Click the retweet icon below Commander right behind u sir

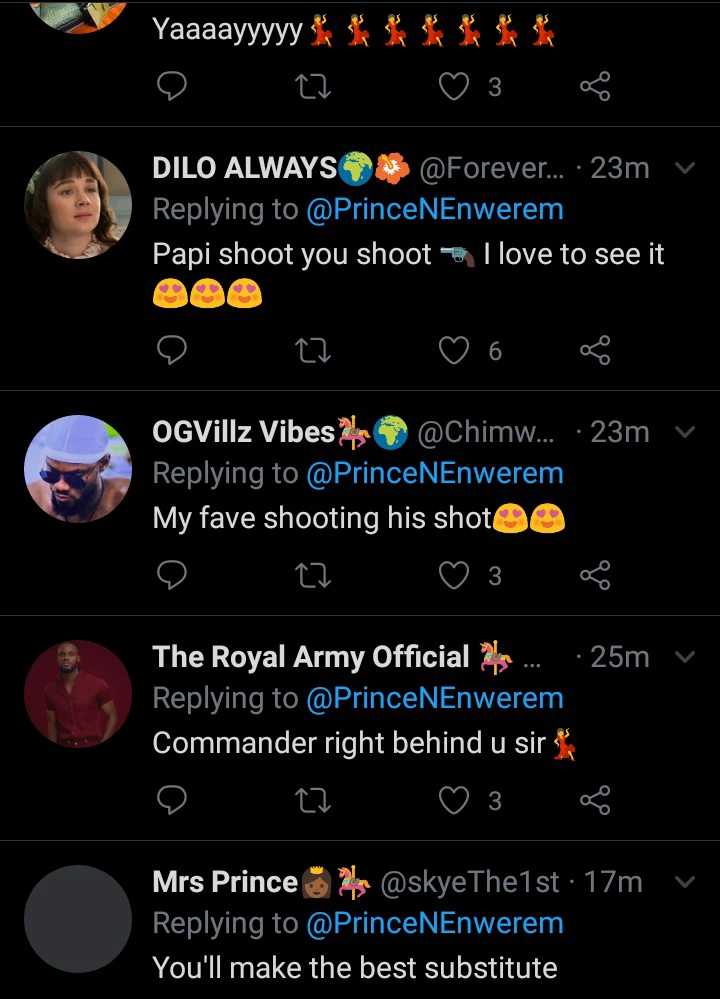[x=313, y=800]
